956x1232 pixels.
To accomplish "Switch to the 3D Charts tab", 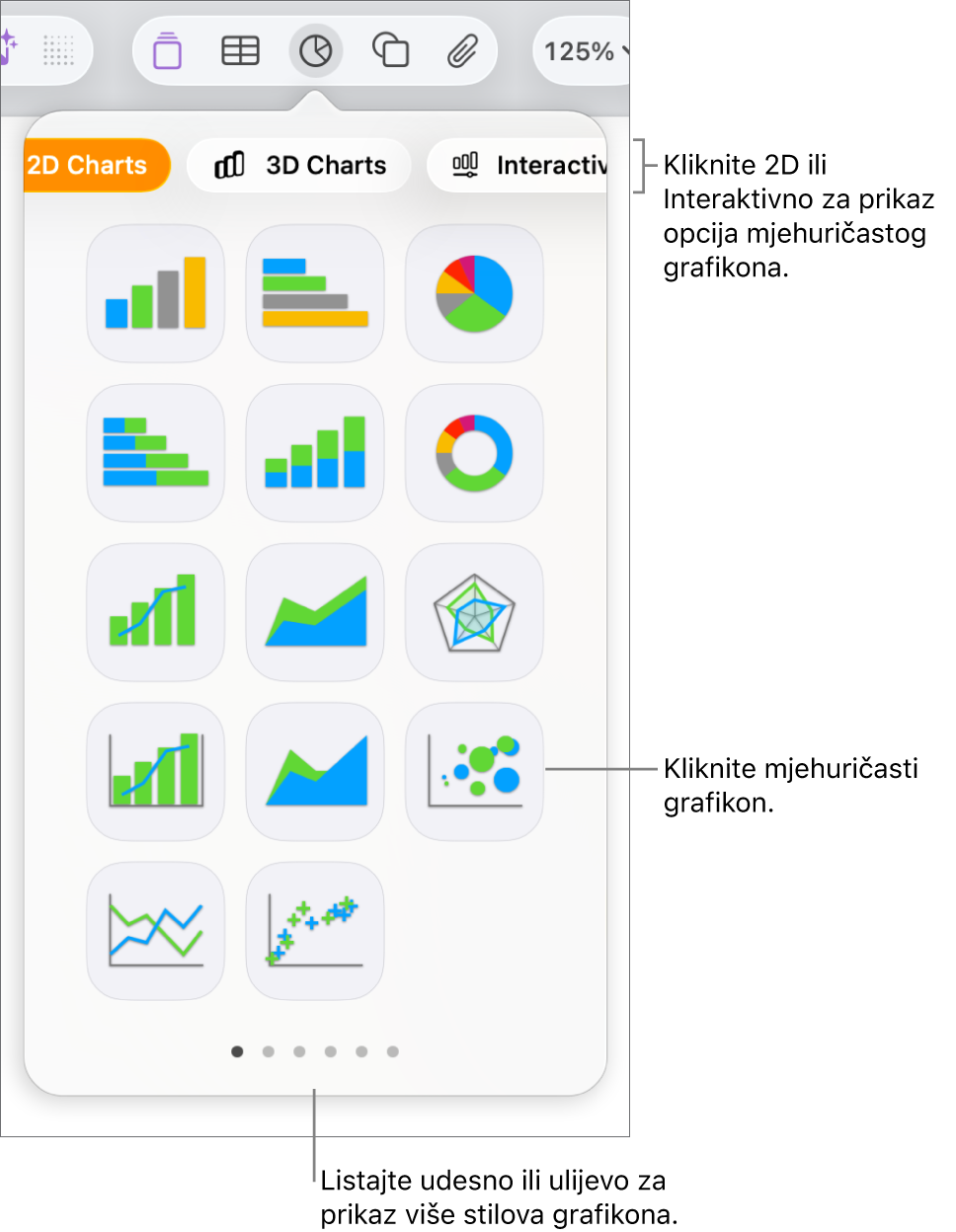I will [300, 165].
